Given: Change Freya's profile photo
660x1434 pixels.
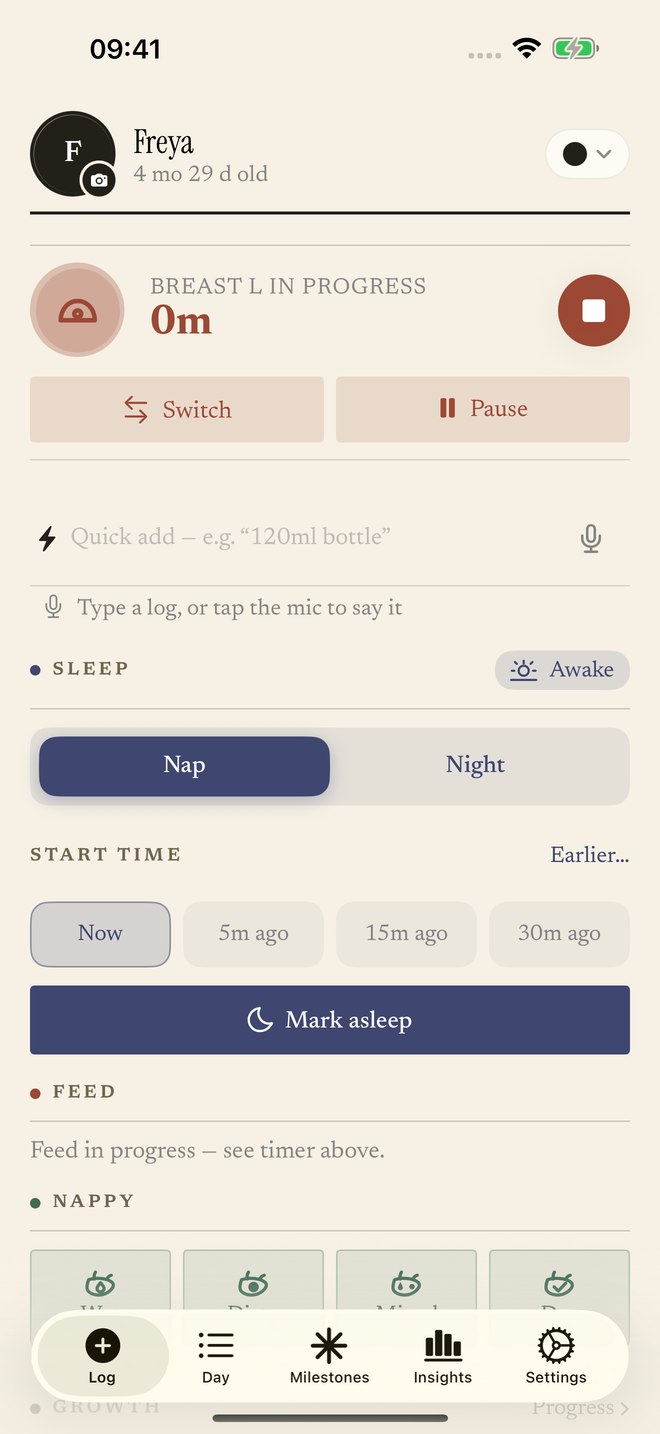Looking at the screenshot, I should 99,180.
